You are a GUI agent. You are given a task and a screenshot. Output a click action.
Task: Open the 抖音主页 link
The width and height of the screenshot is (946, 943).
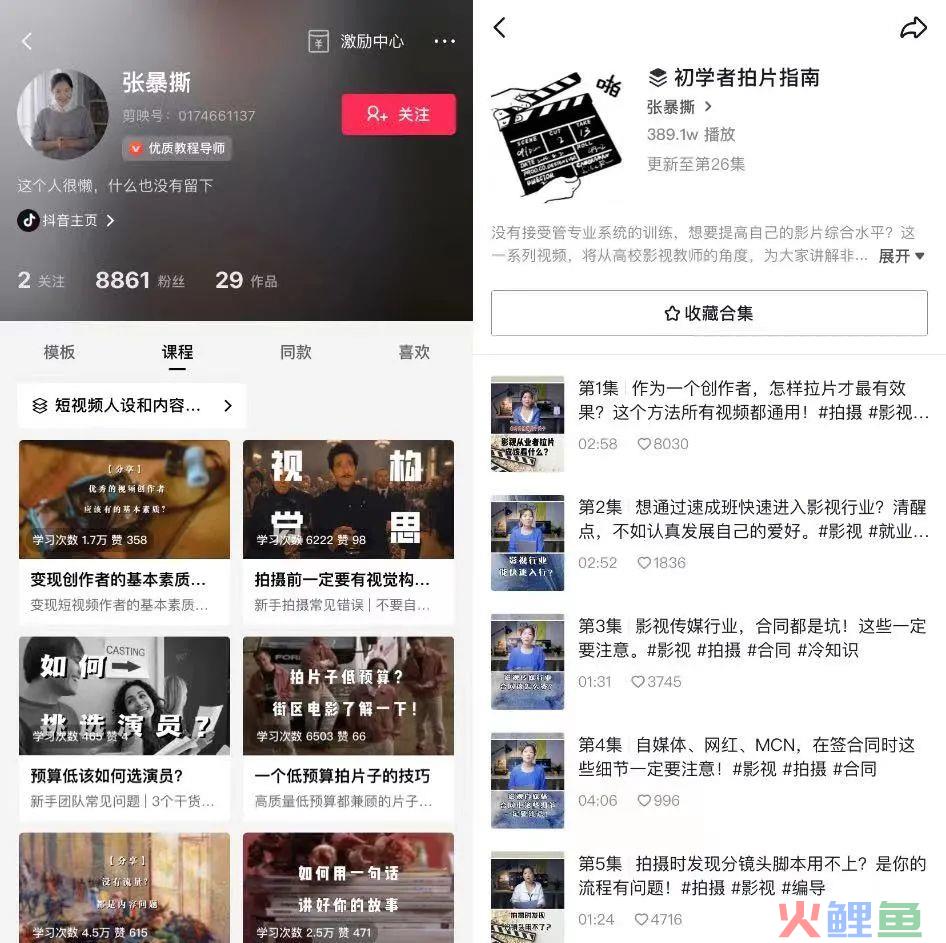pyautogui.click(x=67, y=220)
